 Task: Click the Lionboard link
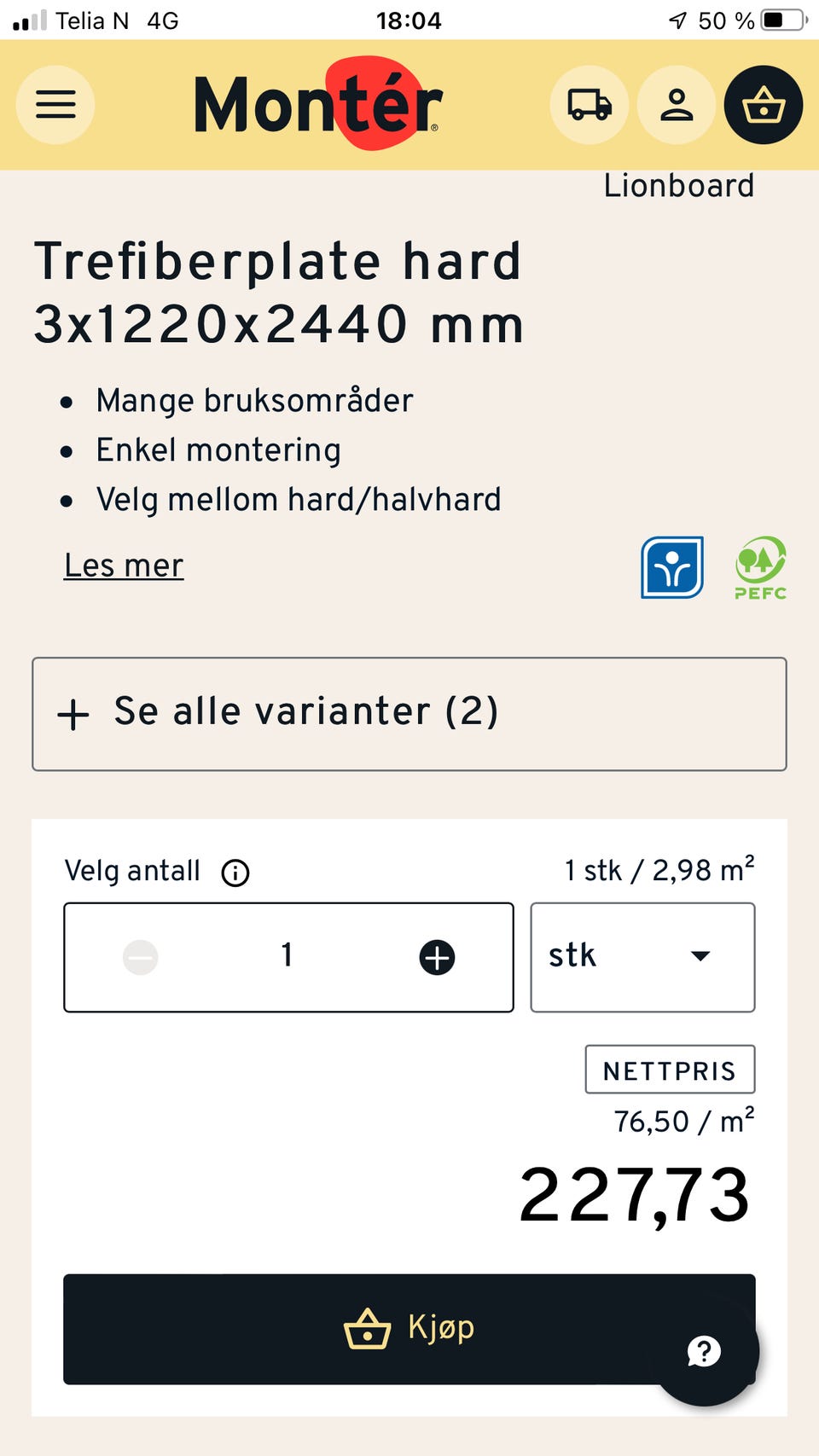click(677, 185)
